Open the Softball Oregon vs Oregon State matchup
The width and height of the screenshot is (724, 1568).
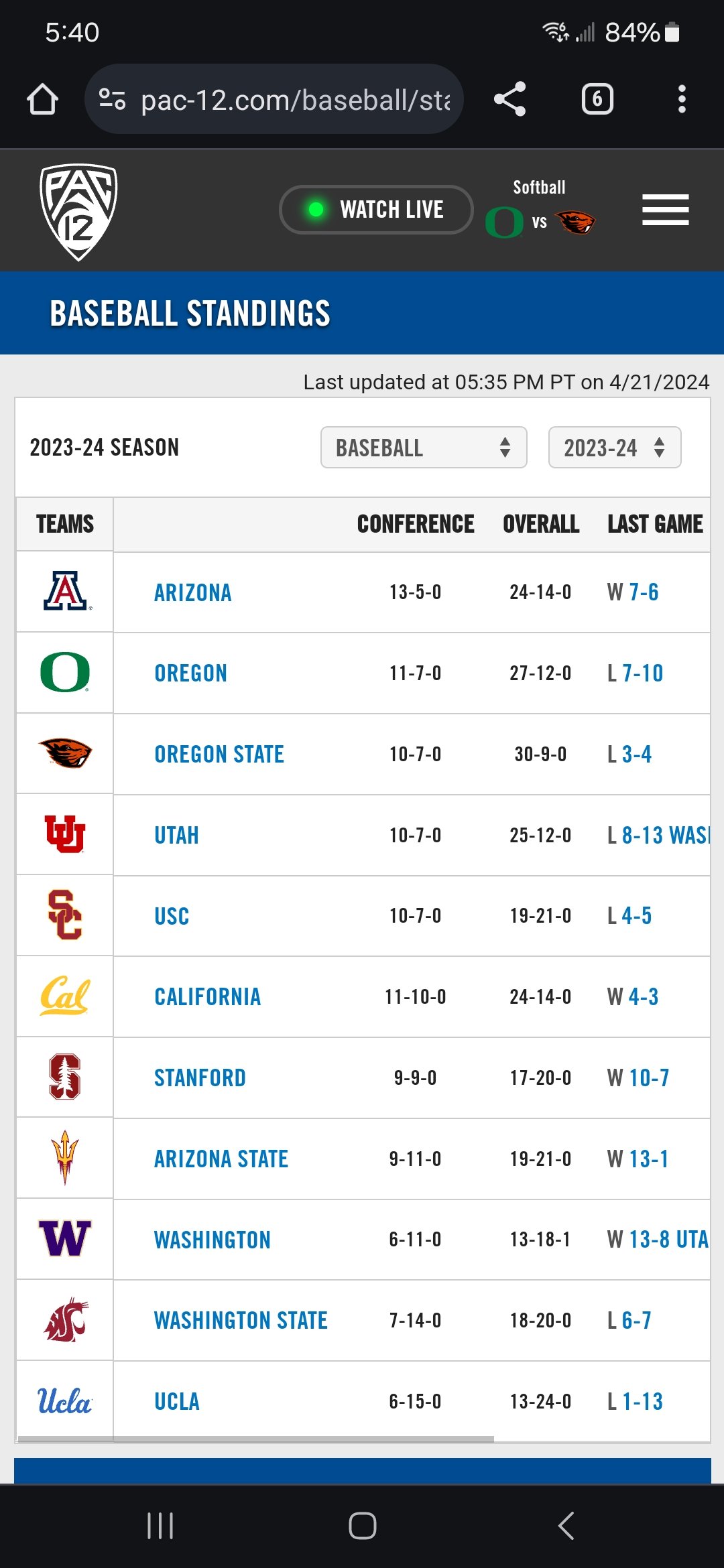pyautogui.click(x=540, y=209)
